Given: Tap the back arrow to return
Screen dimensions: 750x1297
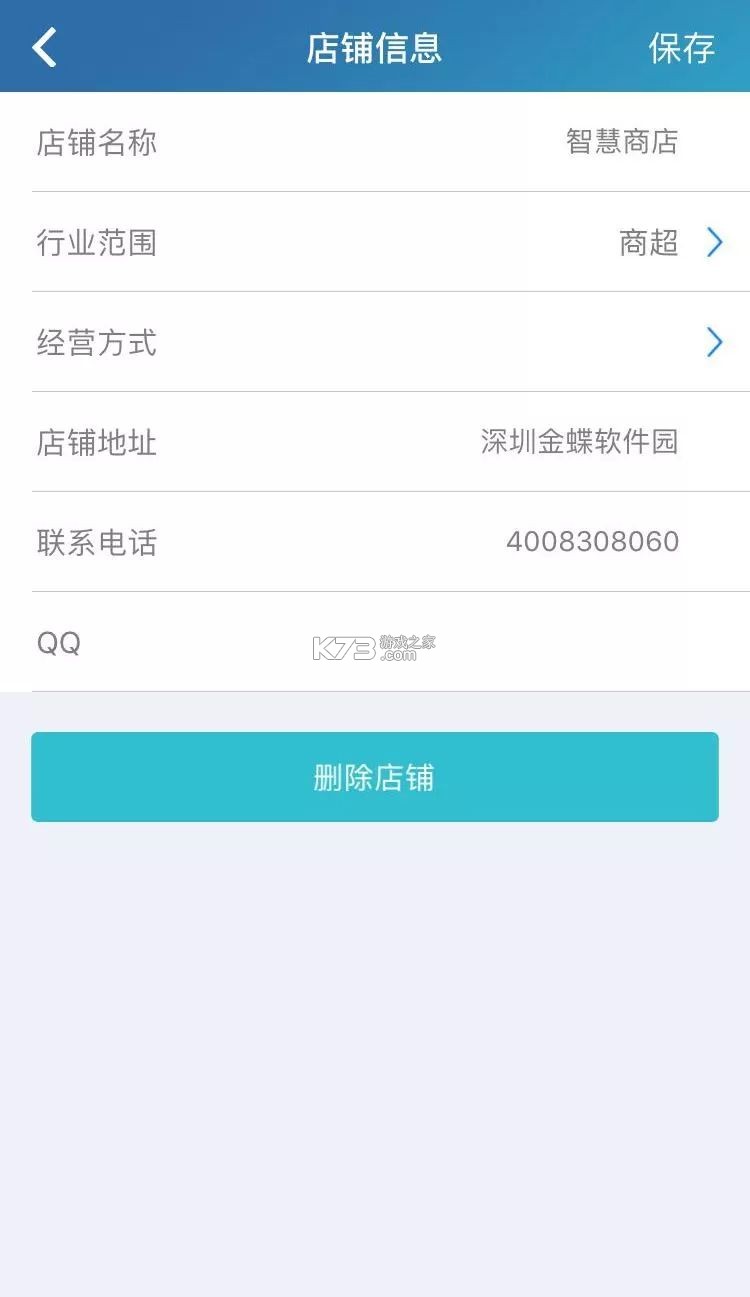Looking at the screenshot, I should click(42, 46).
